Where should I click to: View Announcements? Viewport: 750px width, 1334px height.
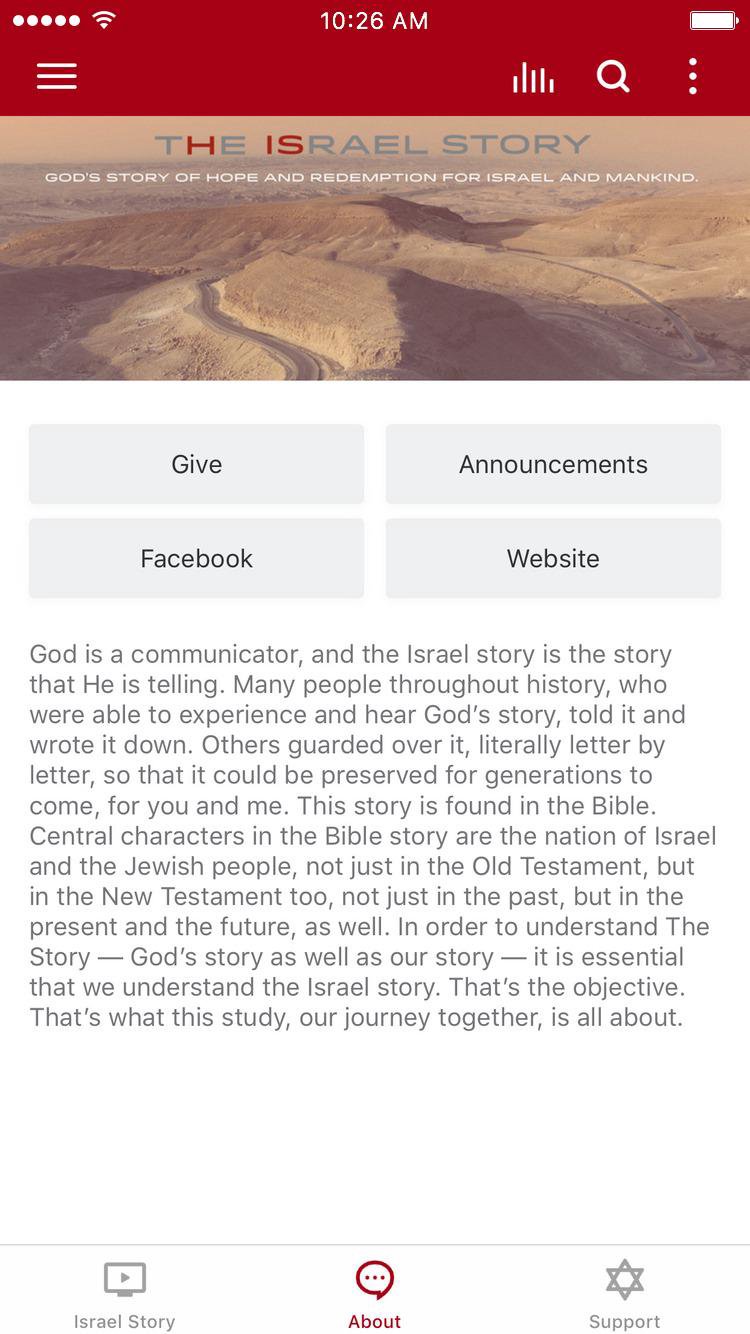coord(553,464)
